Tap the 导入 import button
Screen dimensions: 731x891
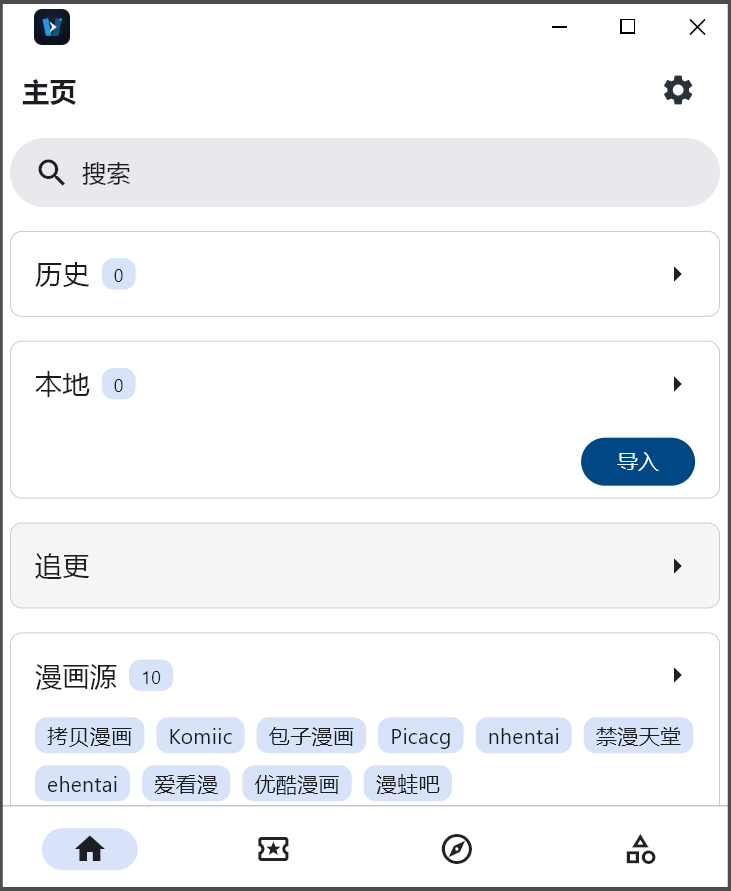pyautogui.click(x=637, y=461)
